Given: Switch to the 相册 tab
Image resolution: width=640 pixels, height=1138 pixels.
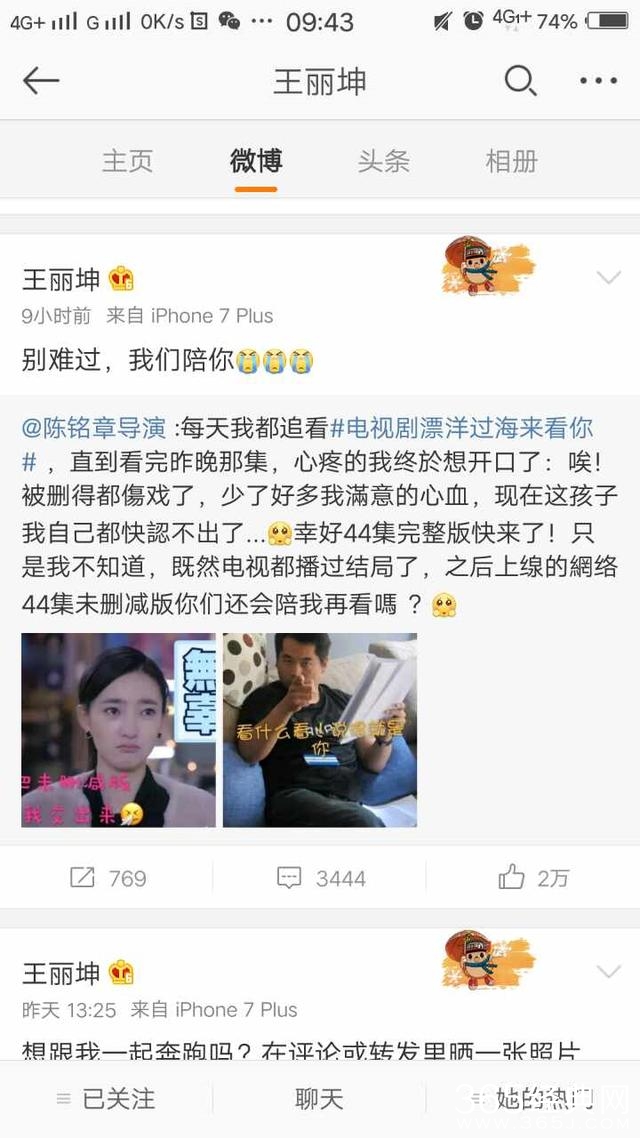Looking at the screenshot, I should [x=511, y=161].
